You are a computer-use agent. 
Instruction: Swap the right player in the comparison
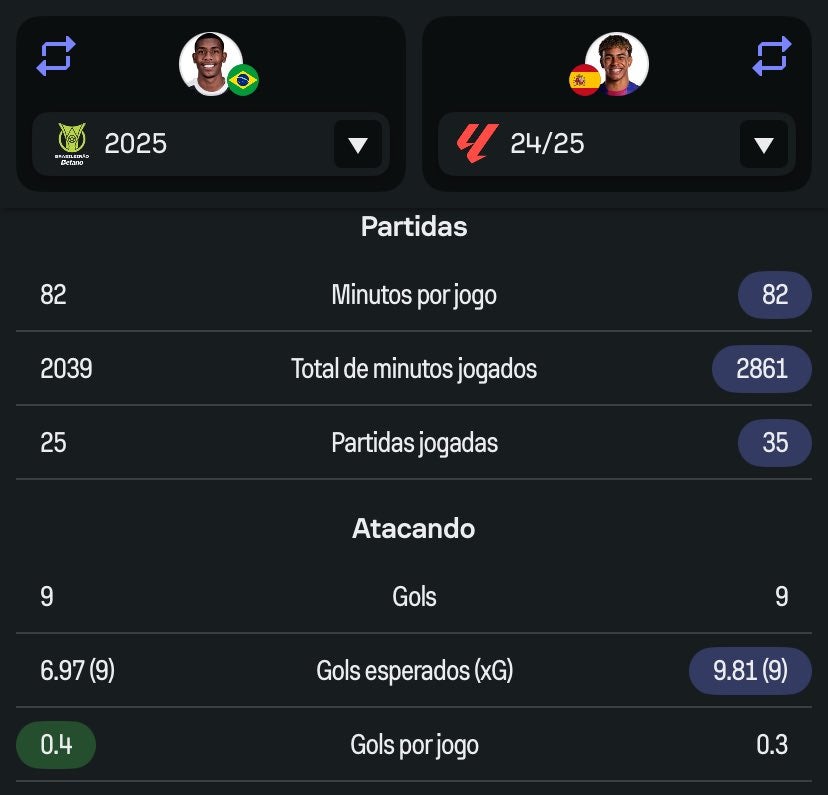coord(771,56)
